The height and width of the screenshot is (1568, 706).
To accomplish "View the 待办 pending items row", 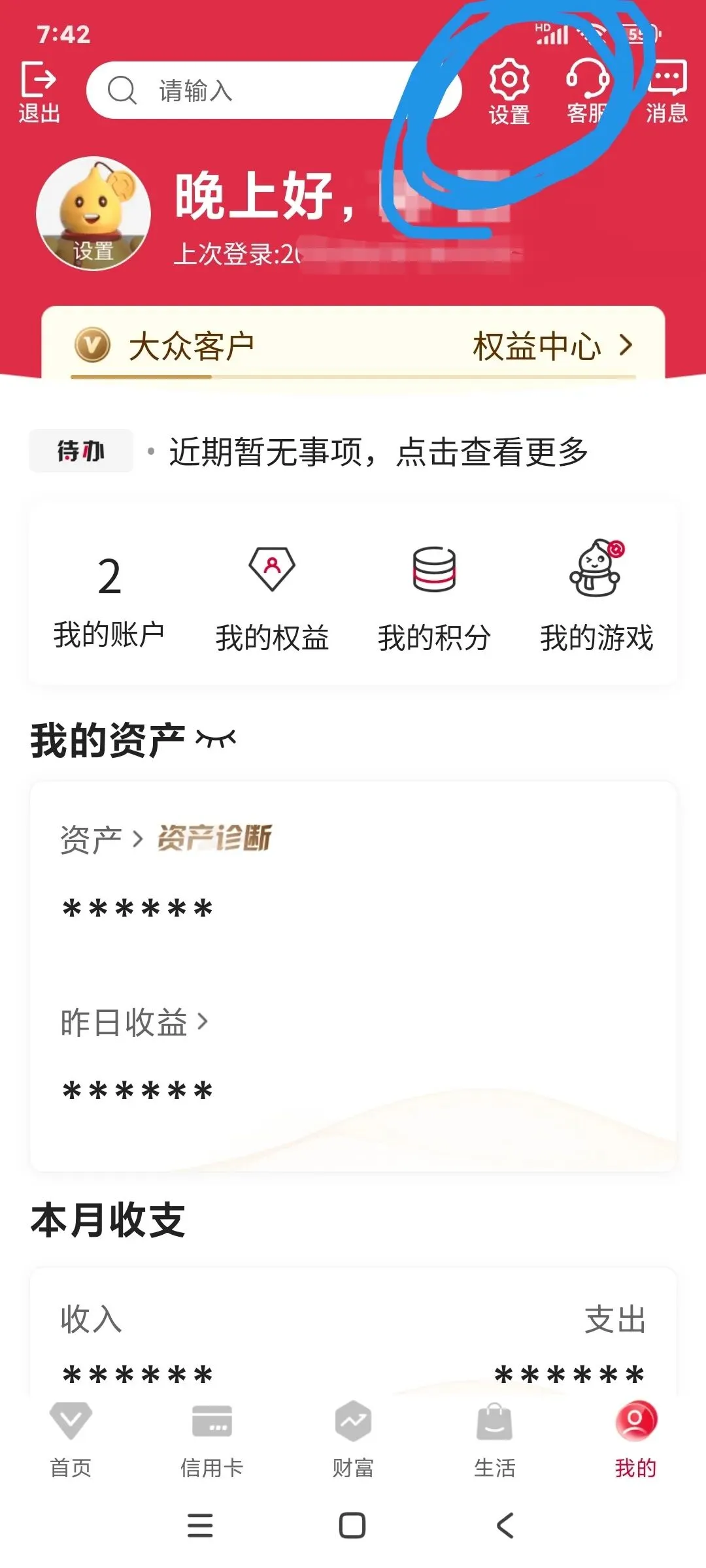I will point(353,451).
